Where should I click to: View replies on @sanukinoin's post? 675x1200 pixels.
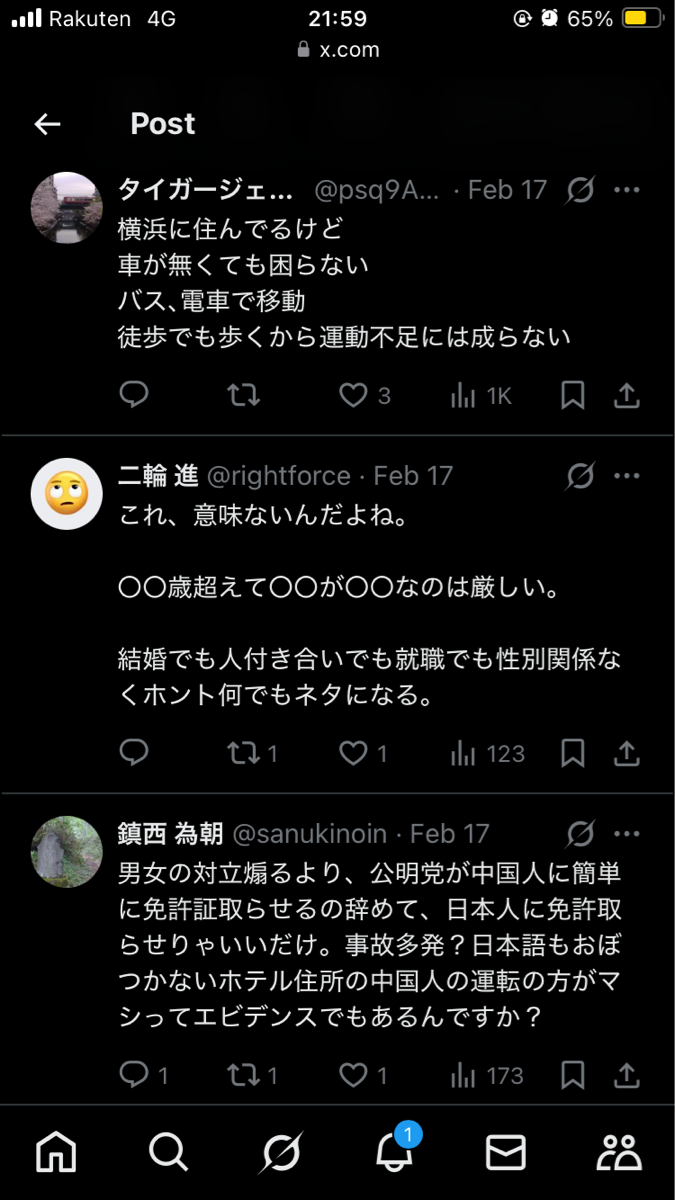click(134, 1075)
